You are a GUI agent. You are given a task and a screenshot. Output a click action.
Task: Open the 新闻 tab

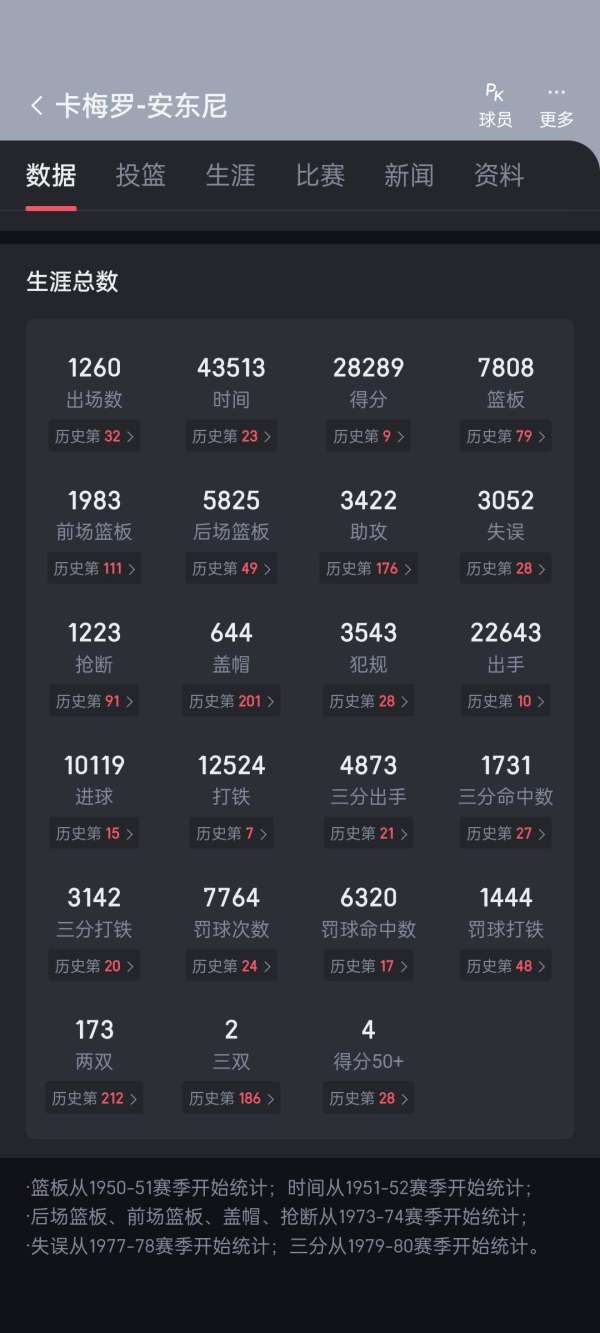pyautogui.click(x=409, y=176)
